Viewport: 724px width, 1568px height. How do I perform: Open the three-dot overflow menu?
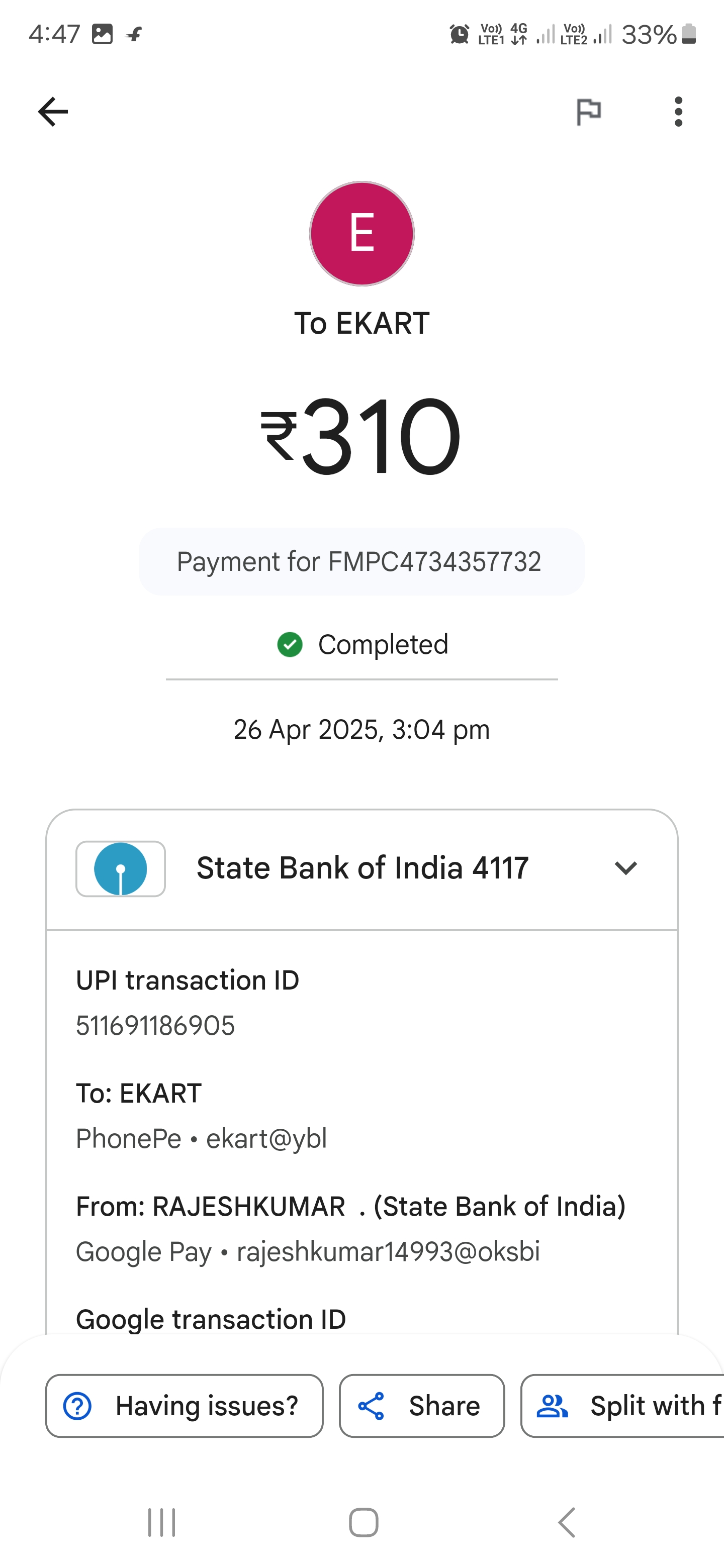pos(678,112)
